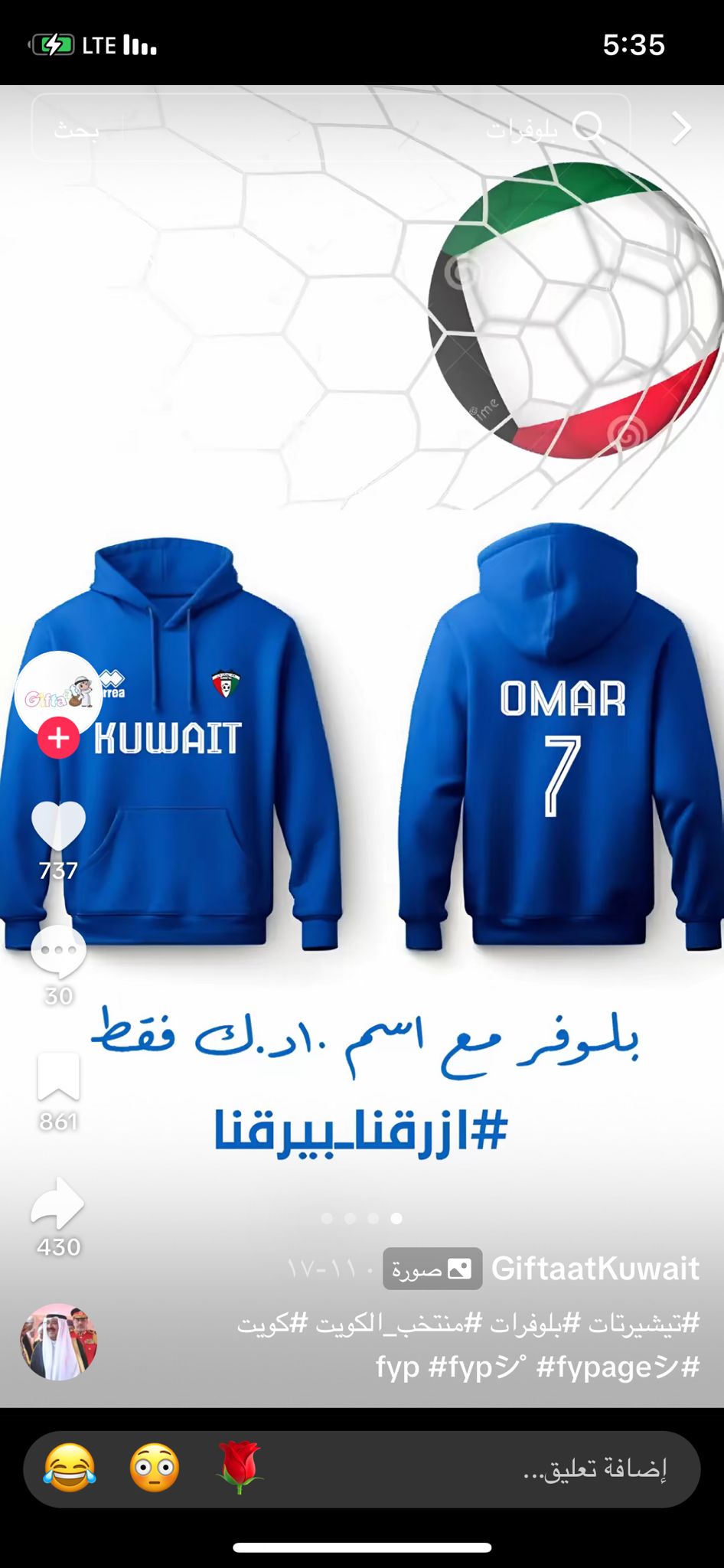The height and width of the screenshot is (1568, 724).
Task: Insert the flushed face emoji in comment
Action: click(155, 1468)
